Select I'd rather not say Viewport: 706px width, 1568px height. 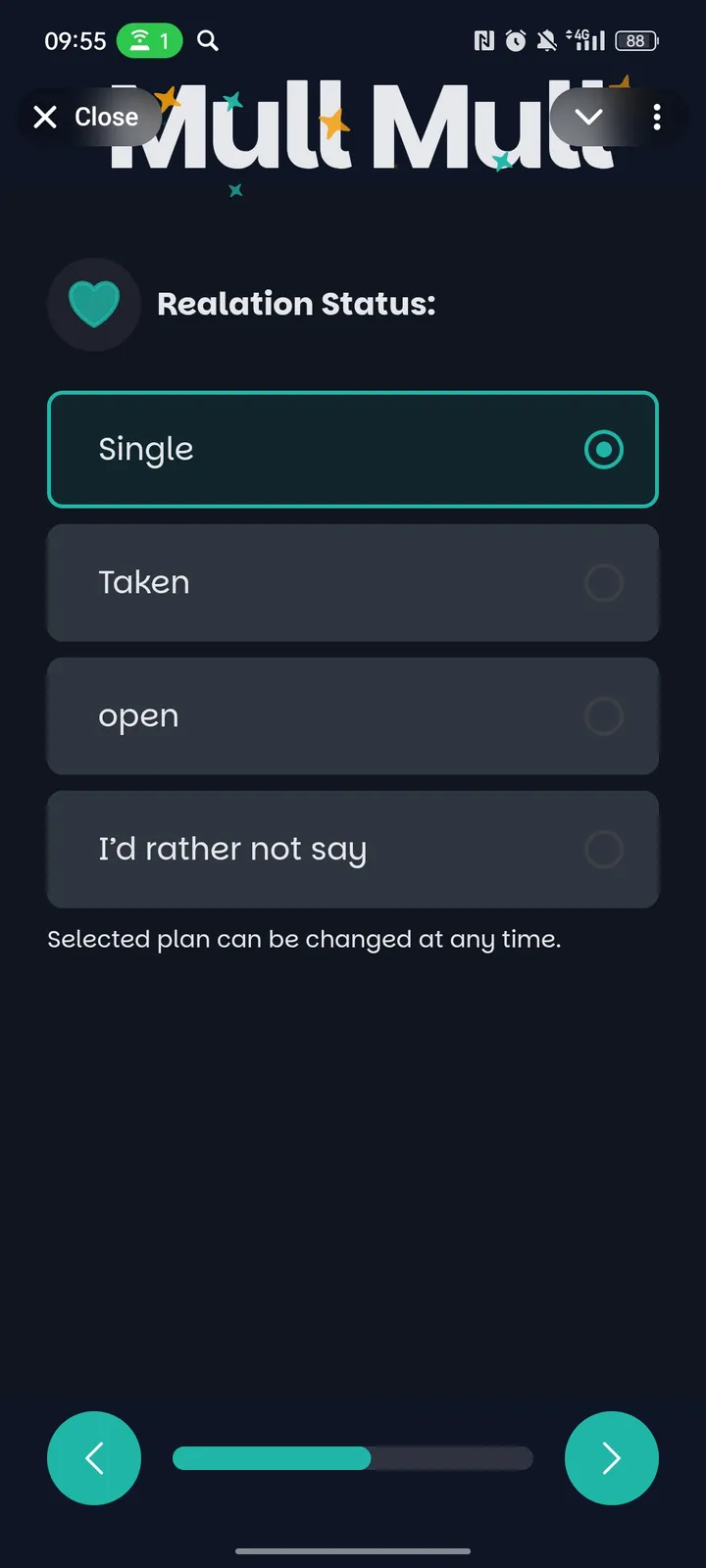[x=353, y=850]
